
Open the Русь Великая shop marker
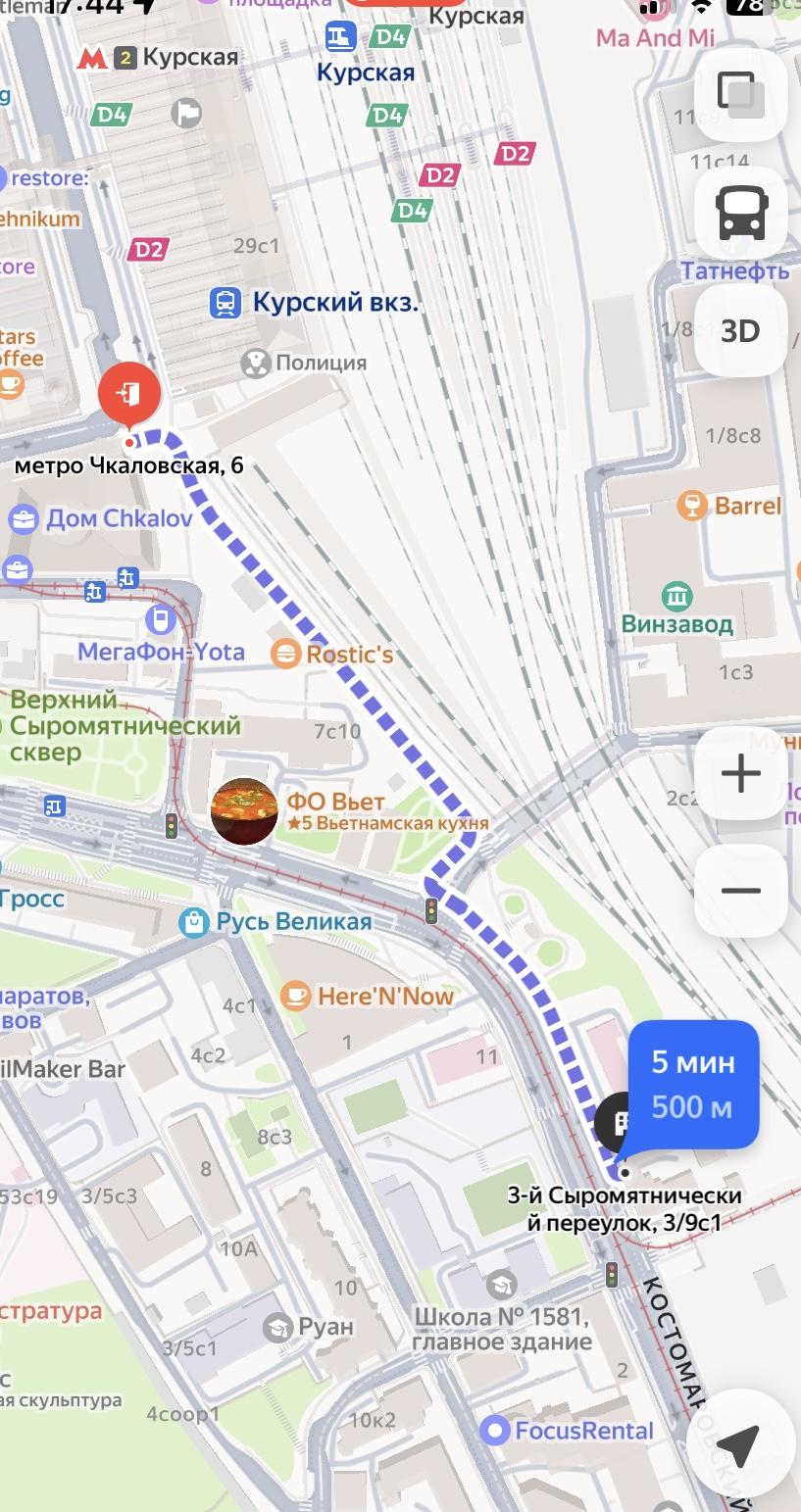[x=194, y=922]
